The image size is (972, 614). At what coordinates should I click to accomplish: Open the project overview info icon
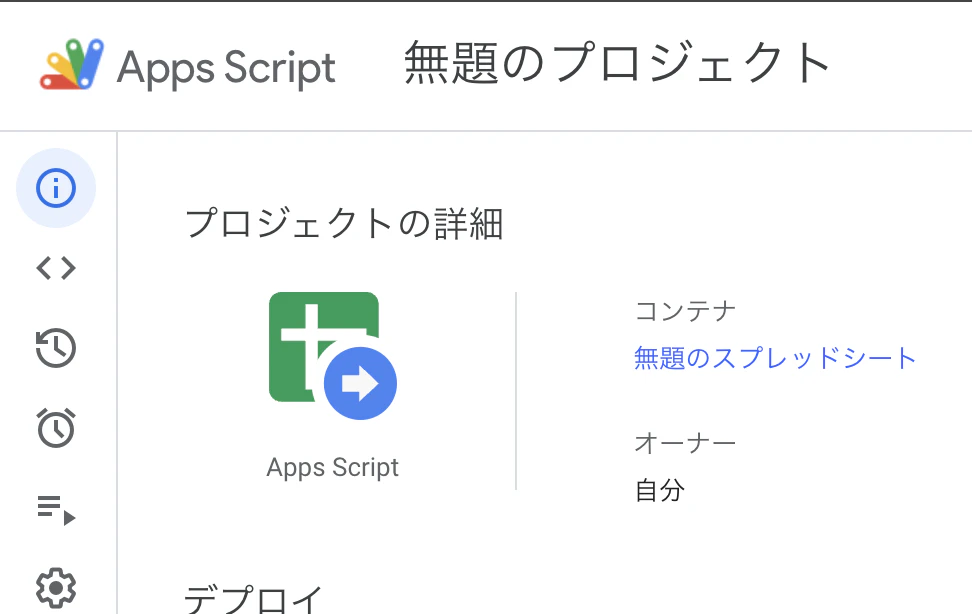pos(56,188)
